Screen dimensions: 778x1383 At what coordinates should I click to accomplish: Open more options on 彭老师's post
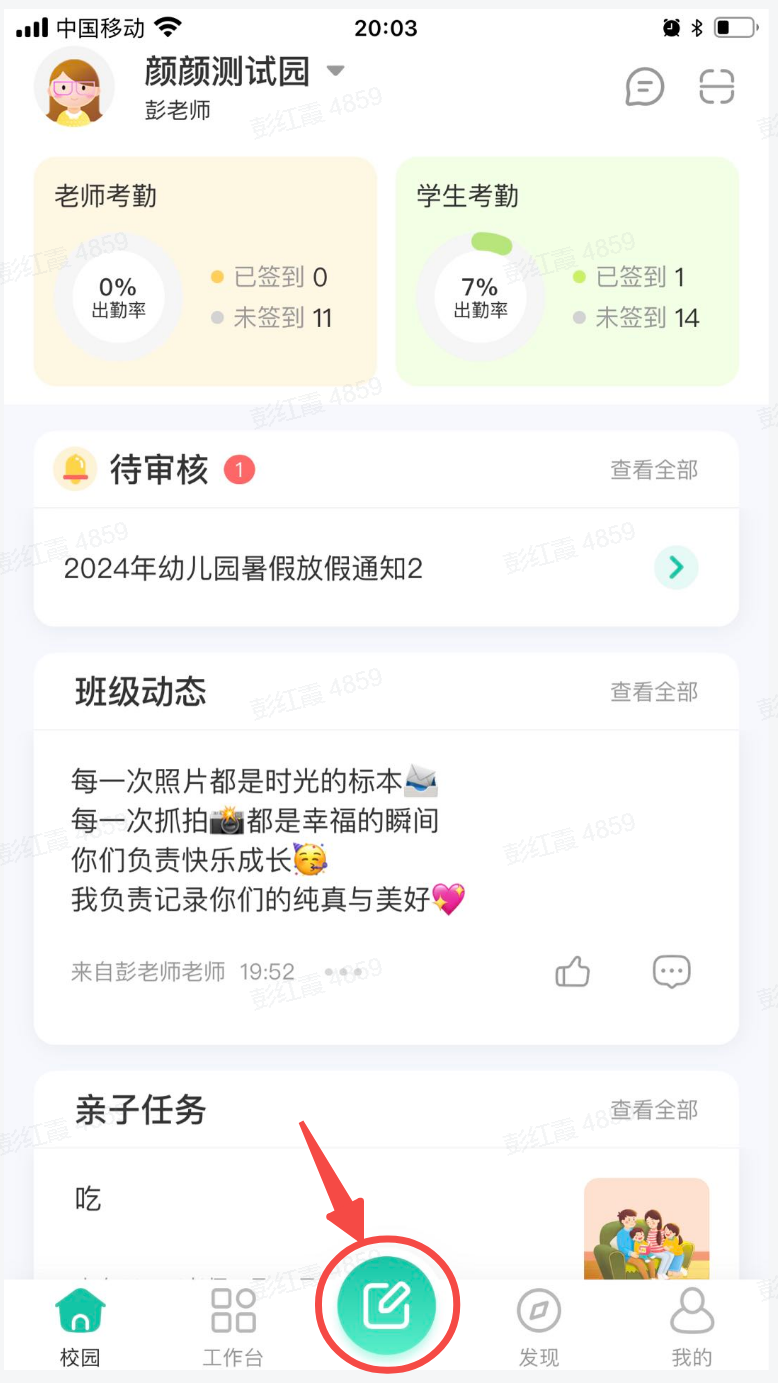344,972
